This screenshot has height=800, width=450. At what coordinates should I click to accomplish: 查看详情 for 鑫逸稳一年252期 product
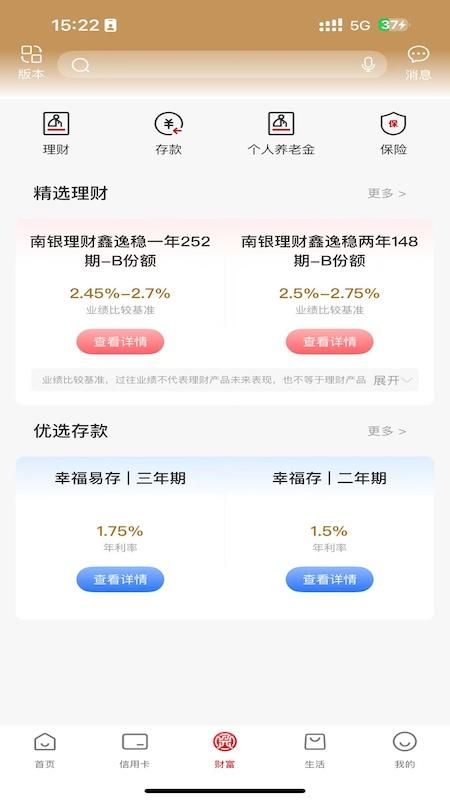120,341
